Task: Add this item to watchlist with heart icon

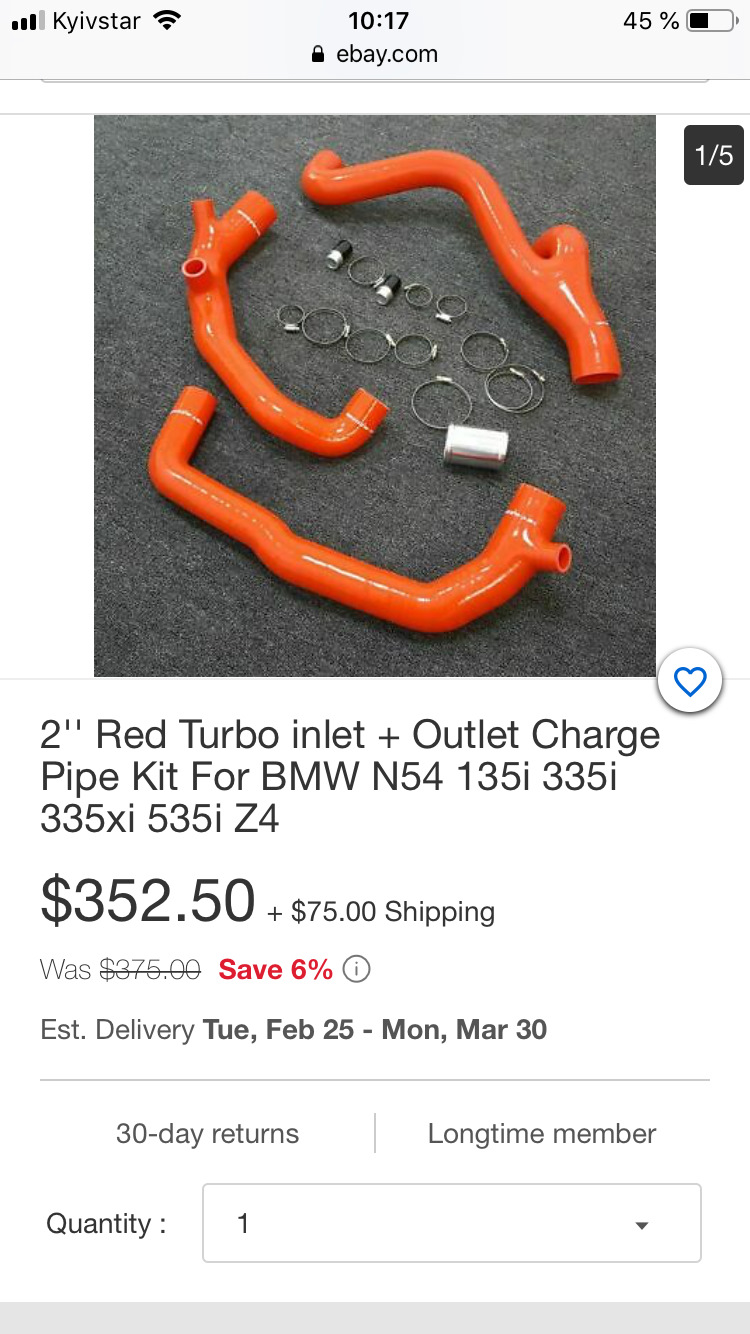Action: point(690,681)
